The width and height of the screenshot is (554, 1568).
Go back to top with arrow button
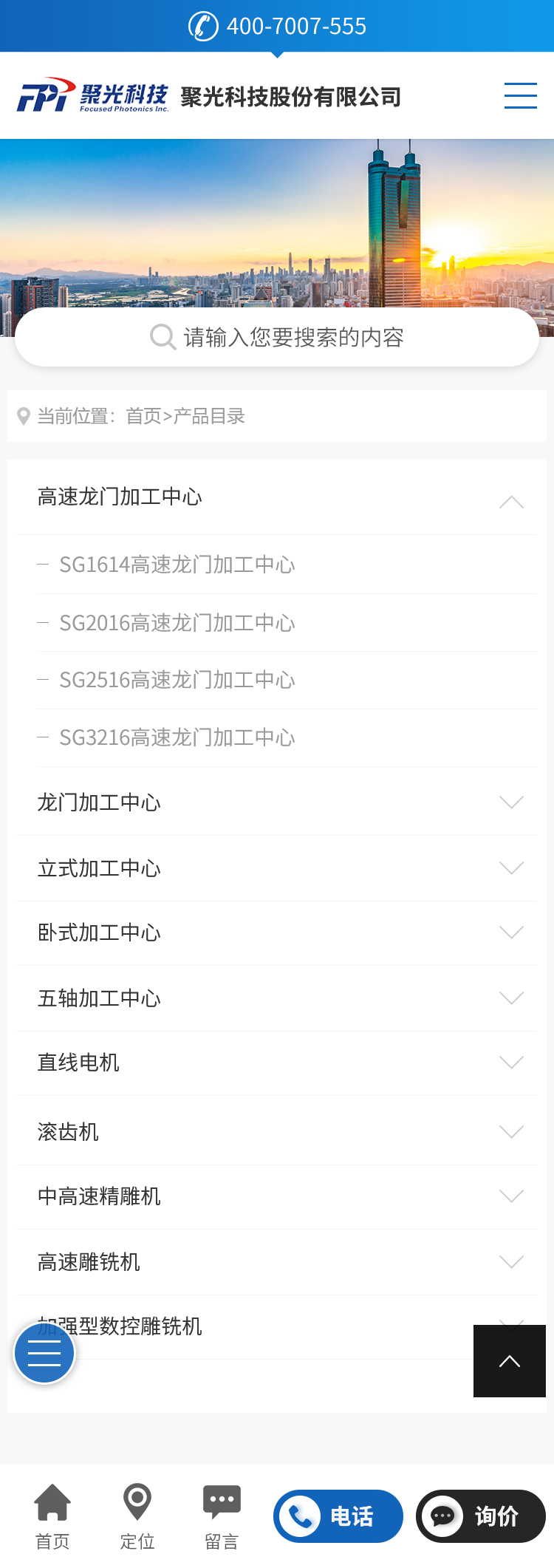click(510, 1361)
